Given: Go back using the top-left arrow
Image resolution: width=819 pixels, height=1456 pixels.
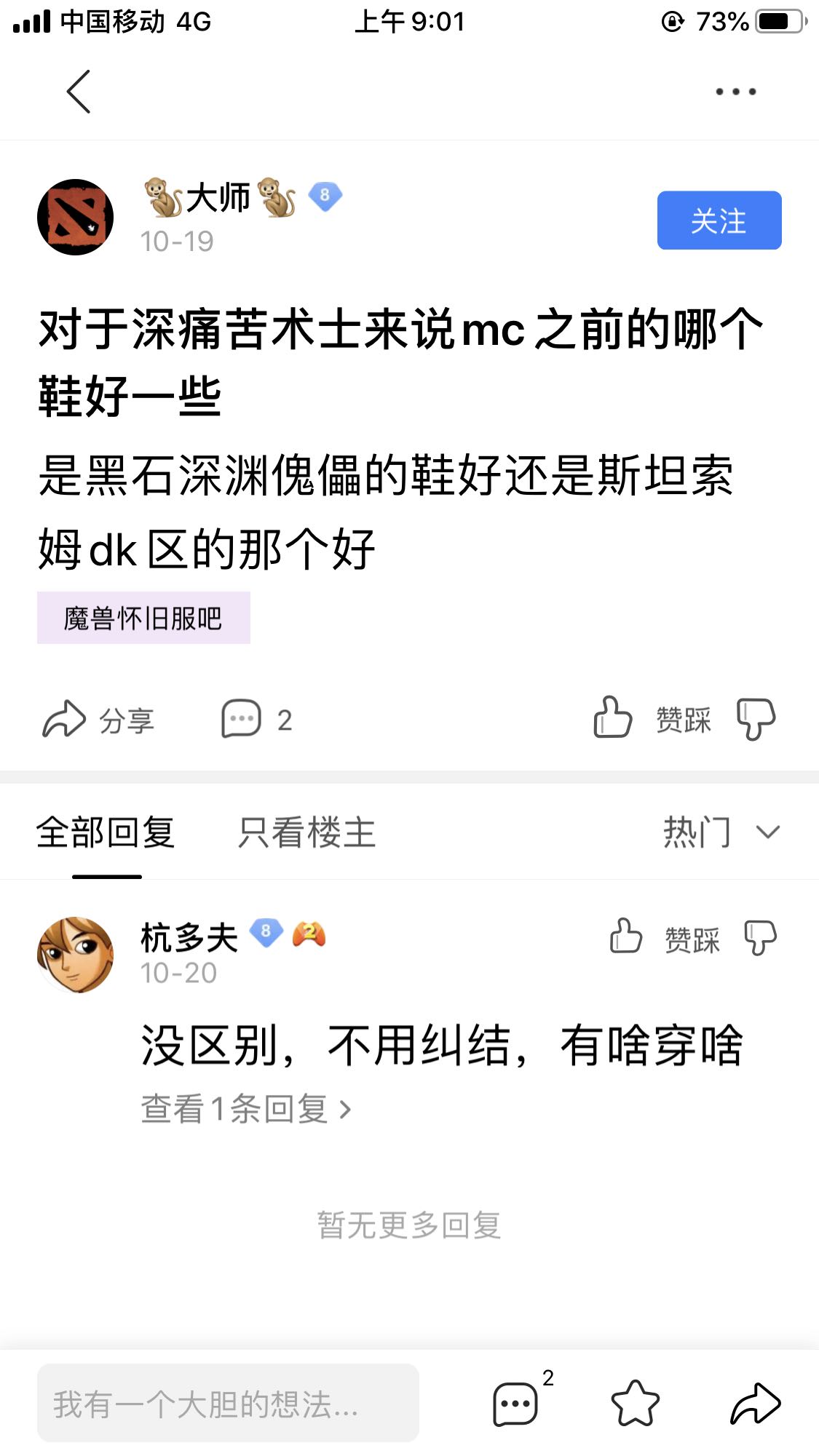Looking at the screenshot, I should (79, 92).
